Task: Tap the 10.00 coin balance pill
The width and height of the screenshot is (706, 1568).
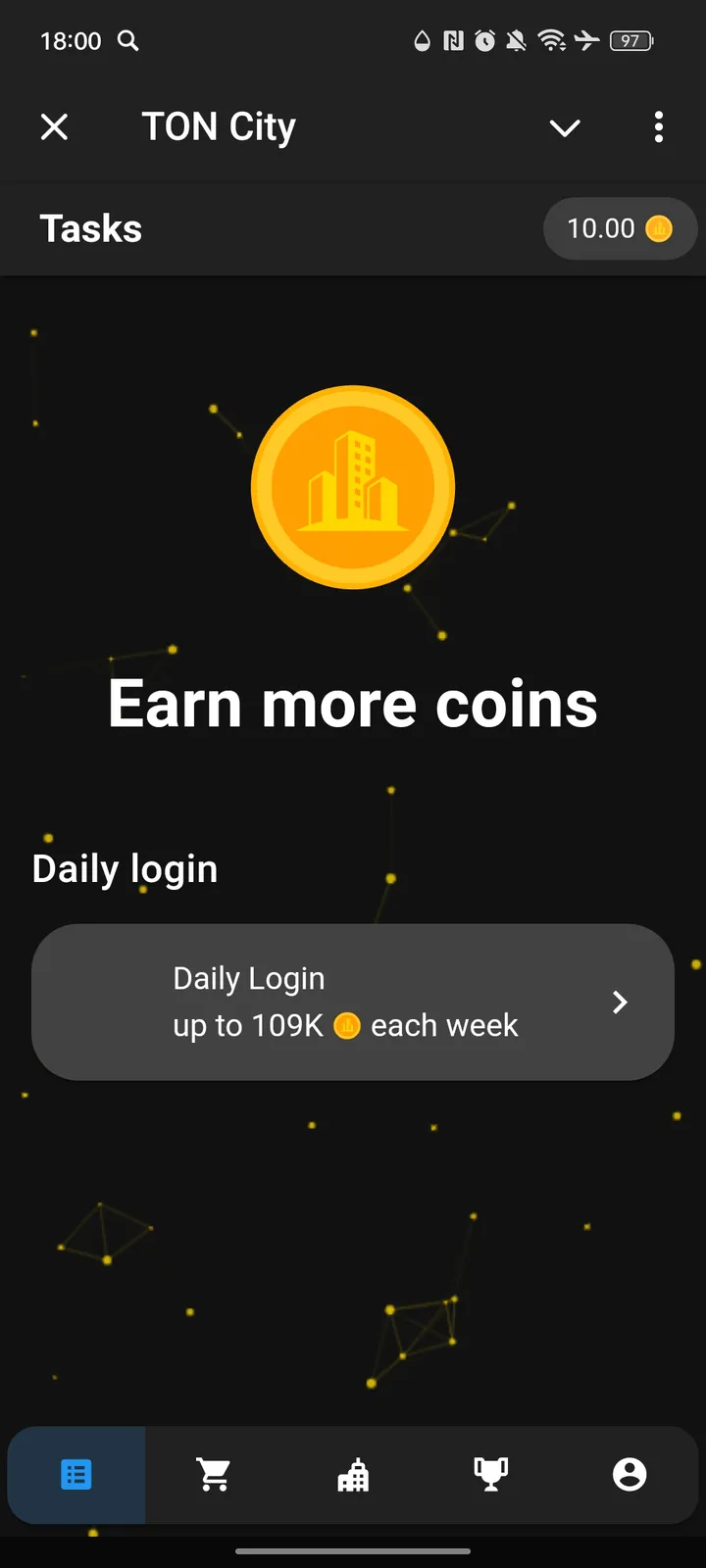Action: tap(620, 228)
